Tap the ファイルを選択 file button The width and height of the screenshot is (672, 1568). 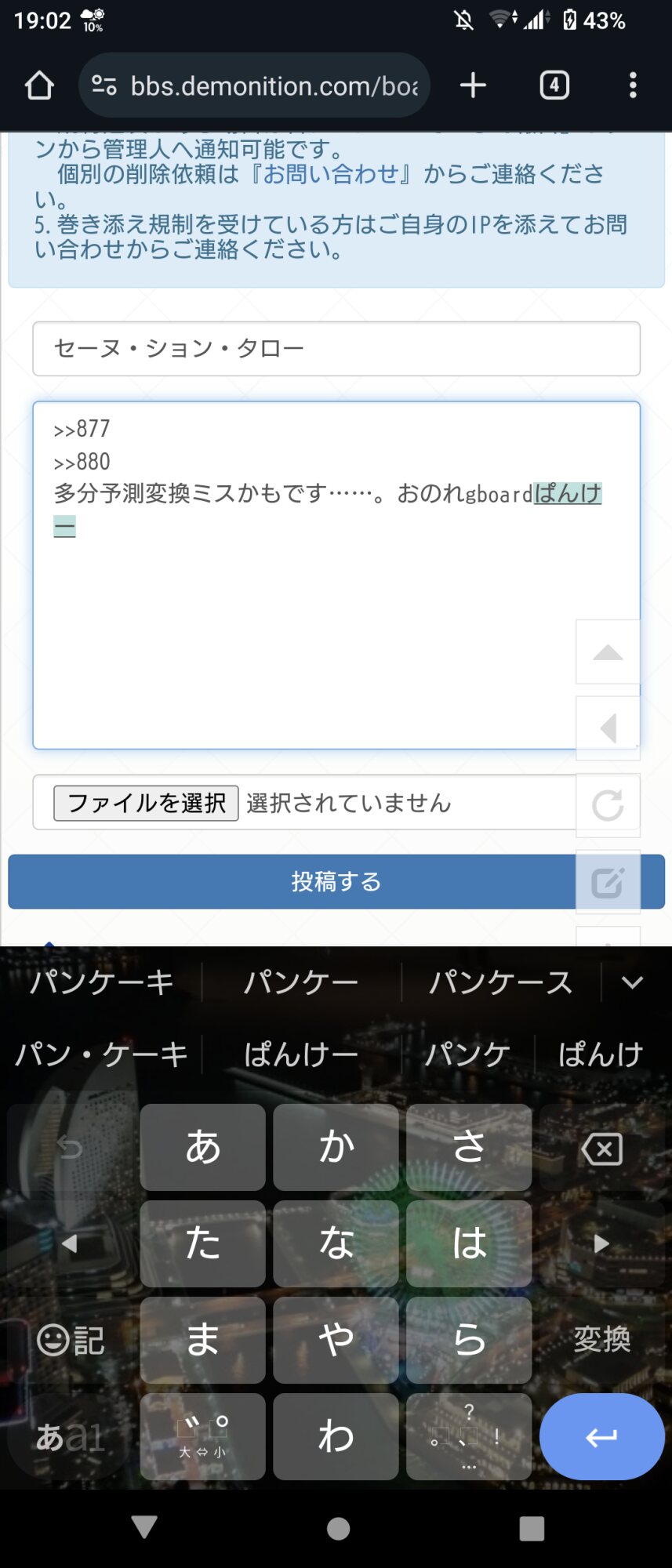pyautogui.click(x=146, y=803)
